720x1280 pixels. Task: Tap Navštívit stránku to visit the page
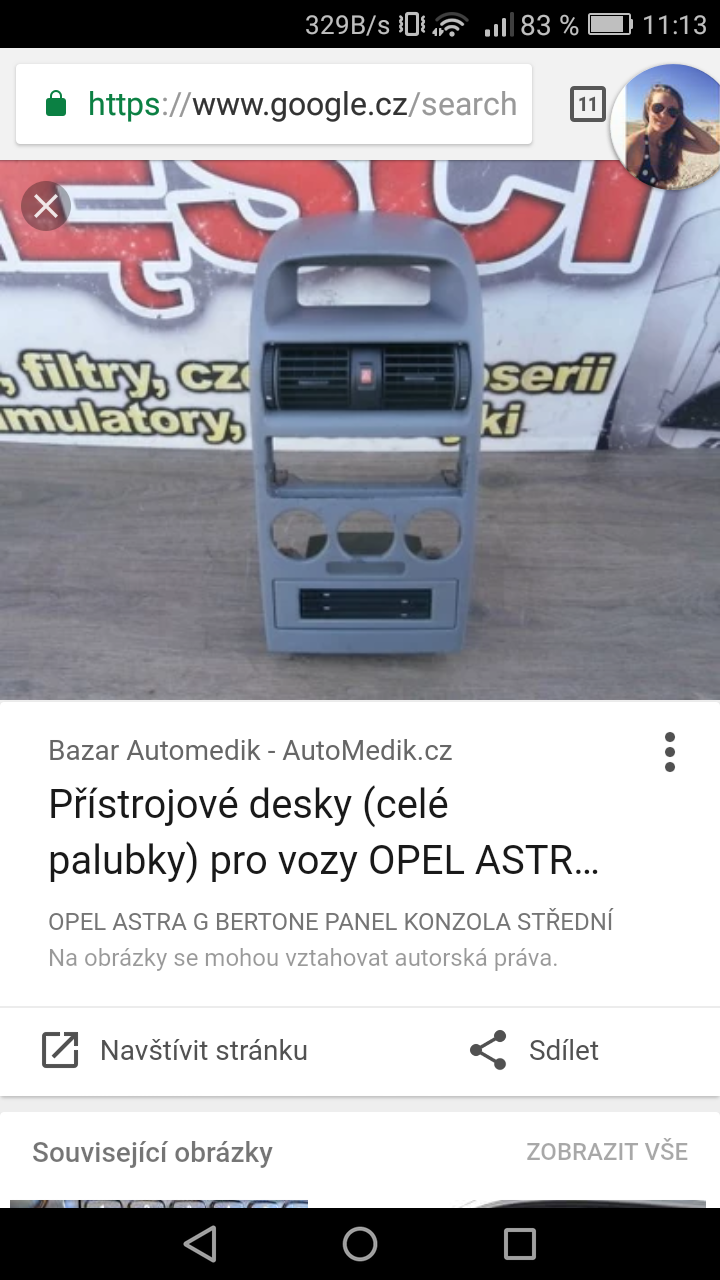click(x=176, y=1050)
